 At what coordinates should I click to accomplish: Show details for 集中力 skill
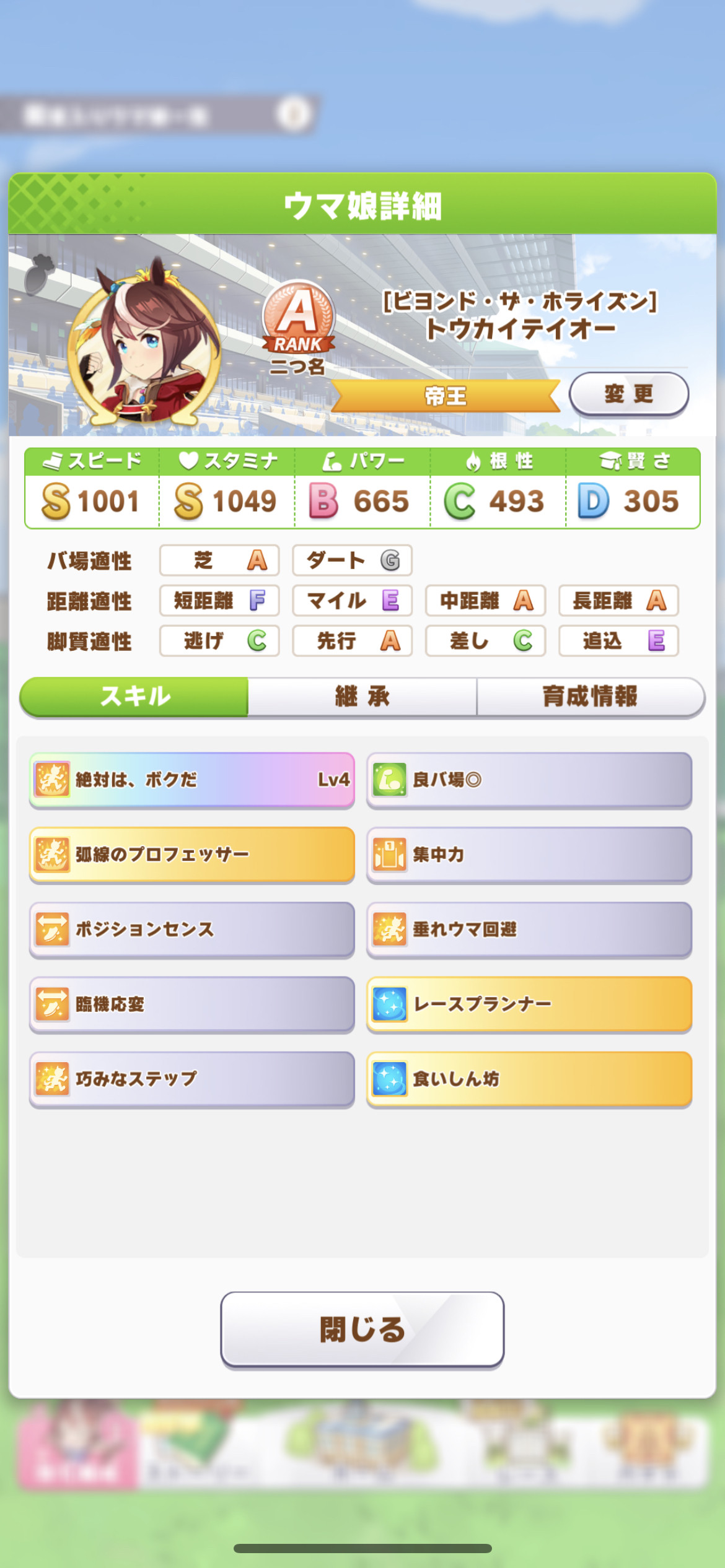coord(529,855)
